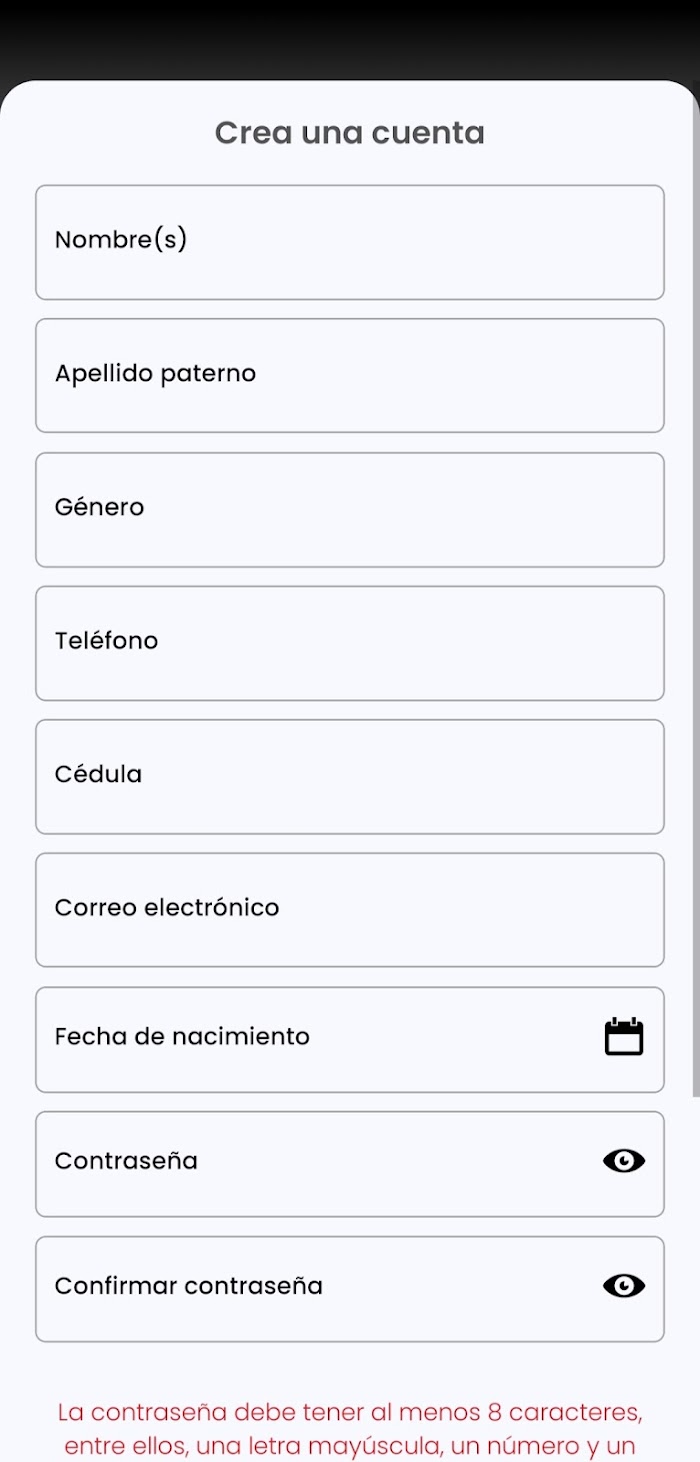Tap the Confirmar contraseña field
This screenshot has width=700, height=1462.
(350, 1289)
